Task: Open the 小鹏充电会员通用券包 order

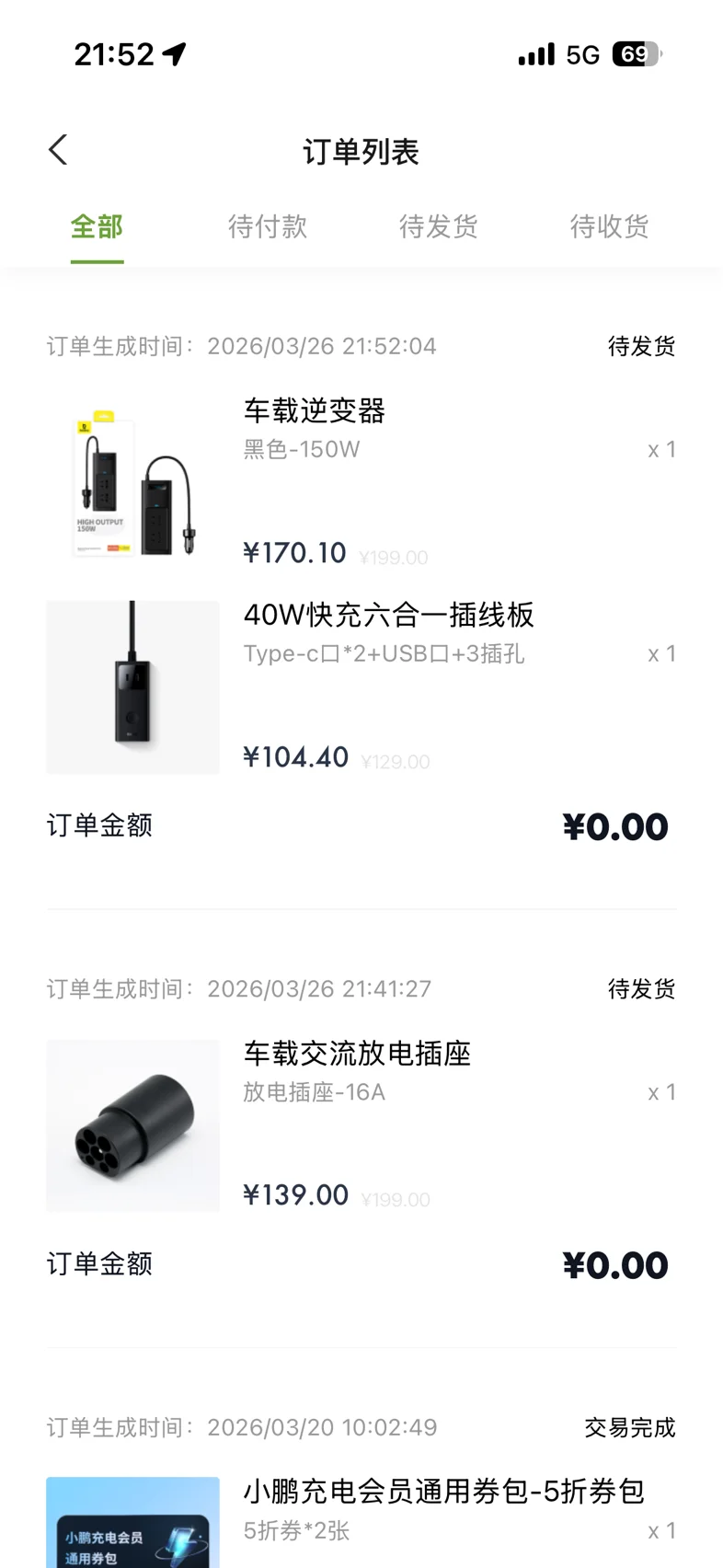Action: click(x=443, y=1492)
